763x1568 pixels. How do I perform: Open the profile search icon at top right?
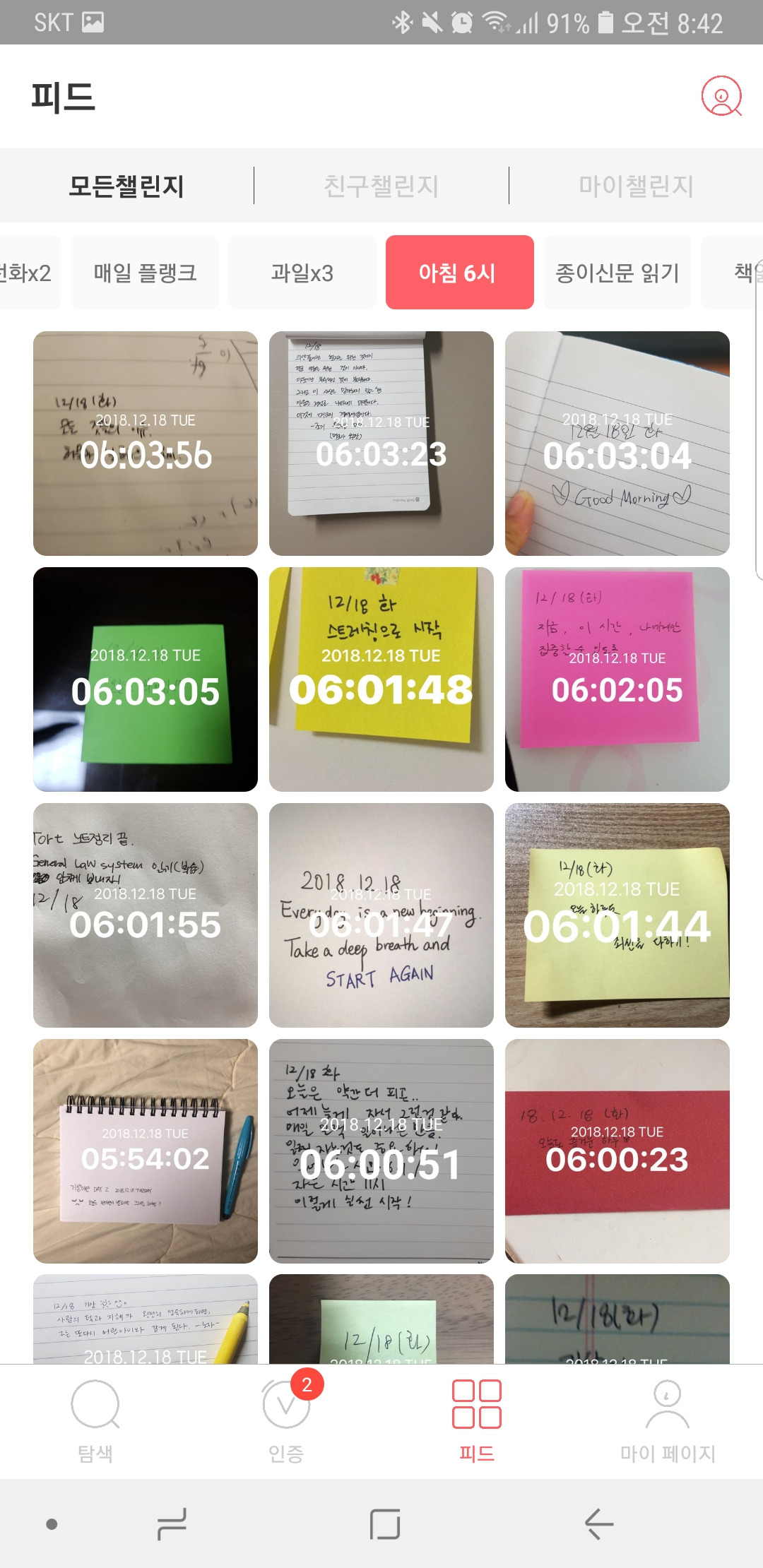[721, 96]
